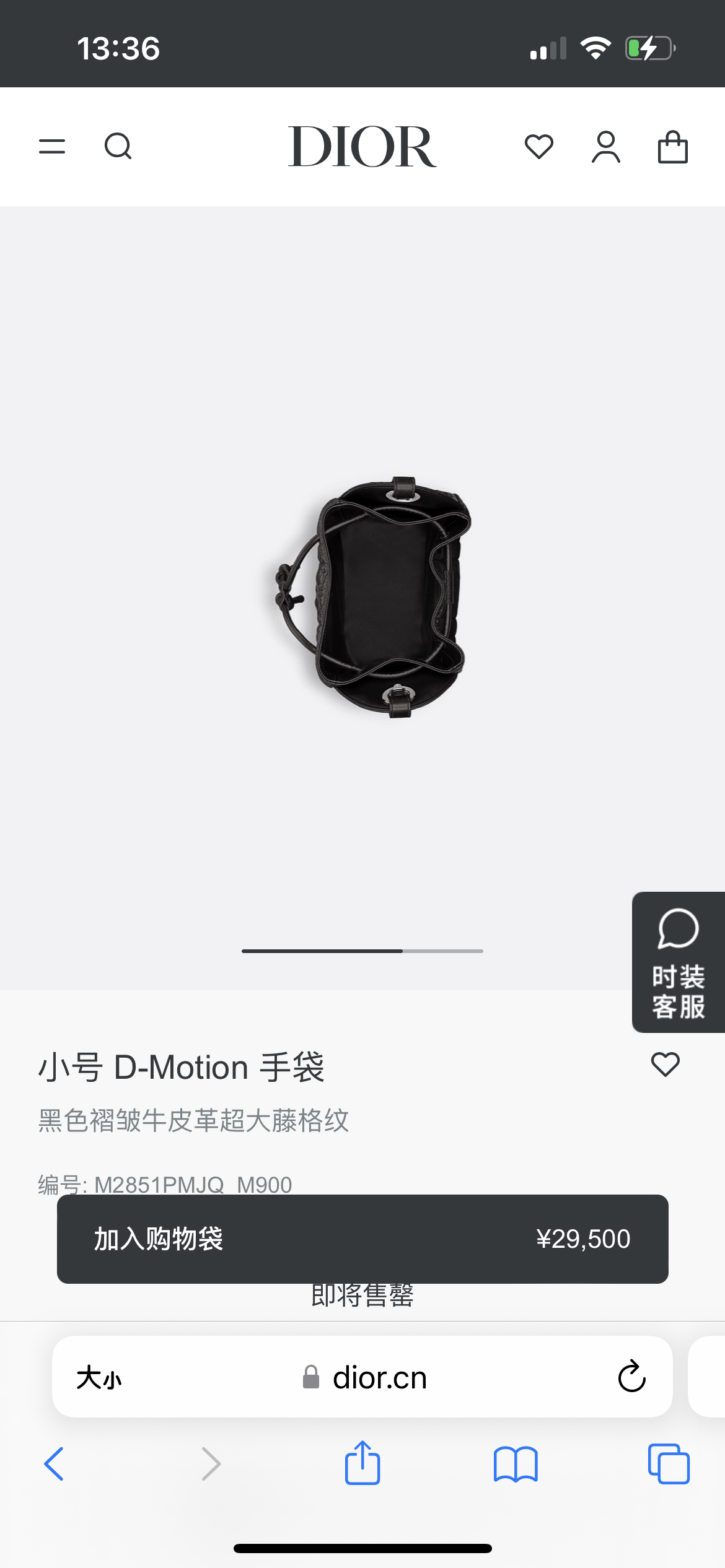725x1568 pixels.
Task: Open Safari bookmarks
Action: click(x=516, y=1464)
